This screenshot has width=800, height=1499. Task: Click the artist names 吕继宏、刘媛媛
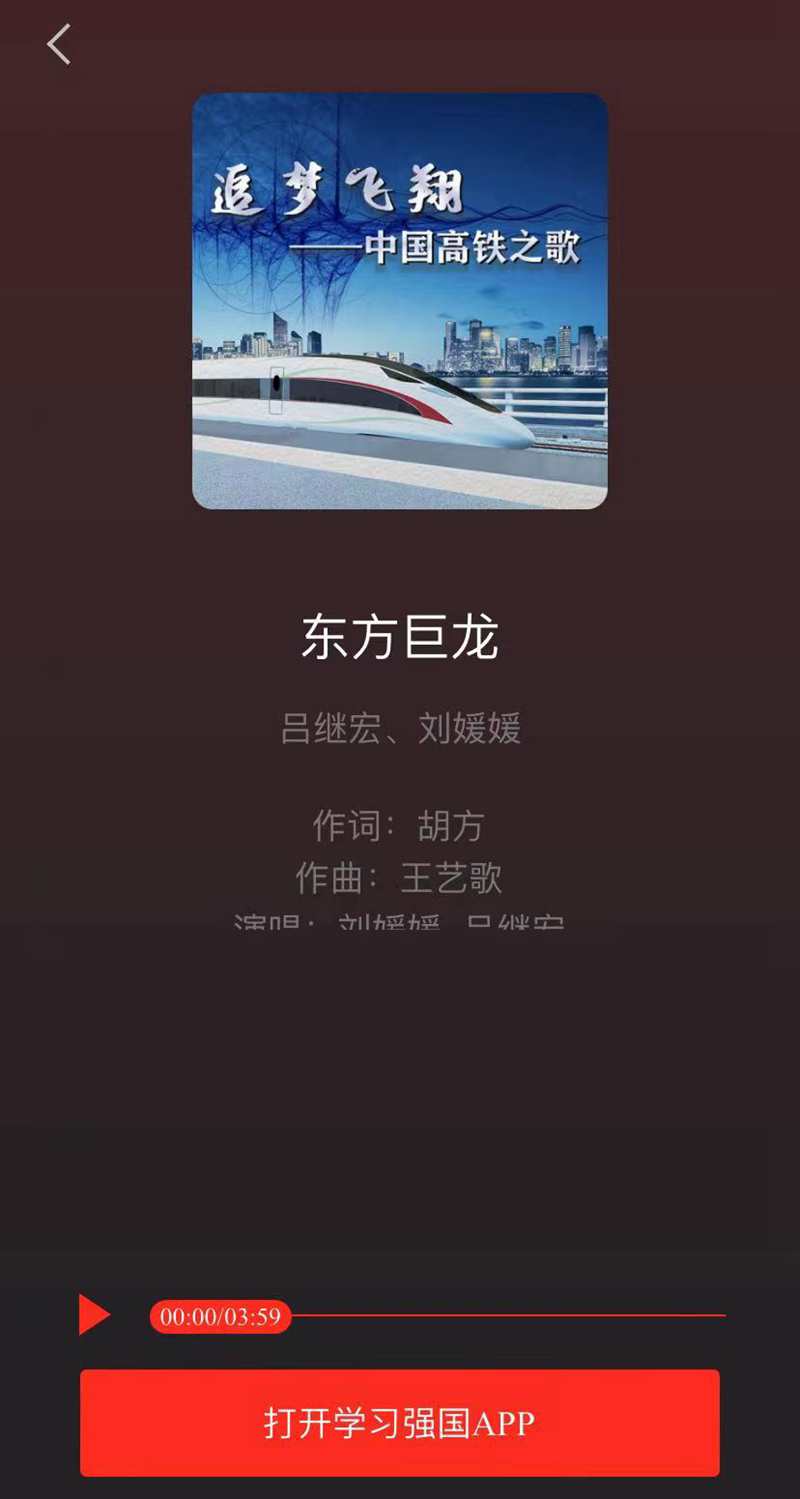(x=399, y=729)
